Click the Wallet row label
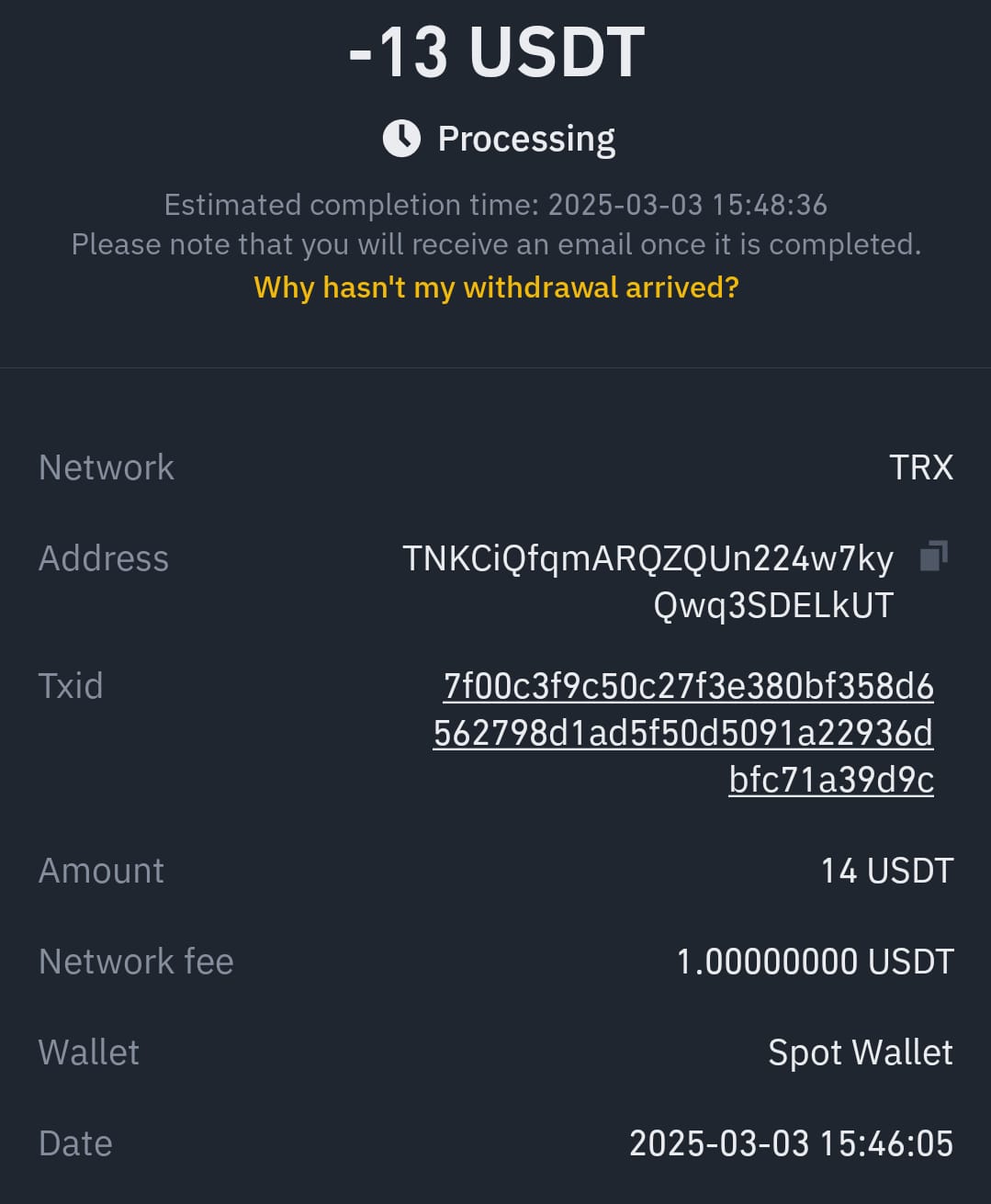 [x=88, y=1052]
